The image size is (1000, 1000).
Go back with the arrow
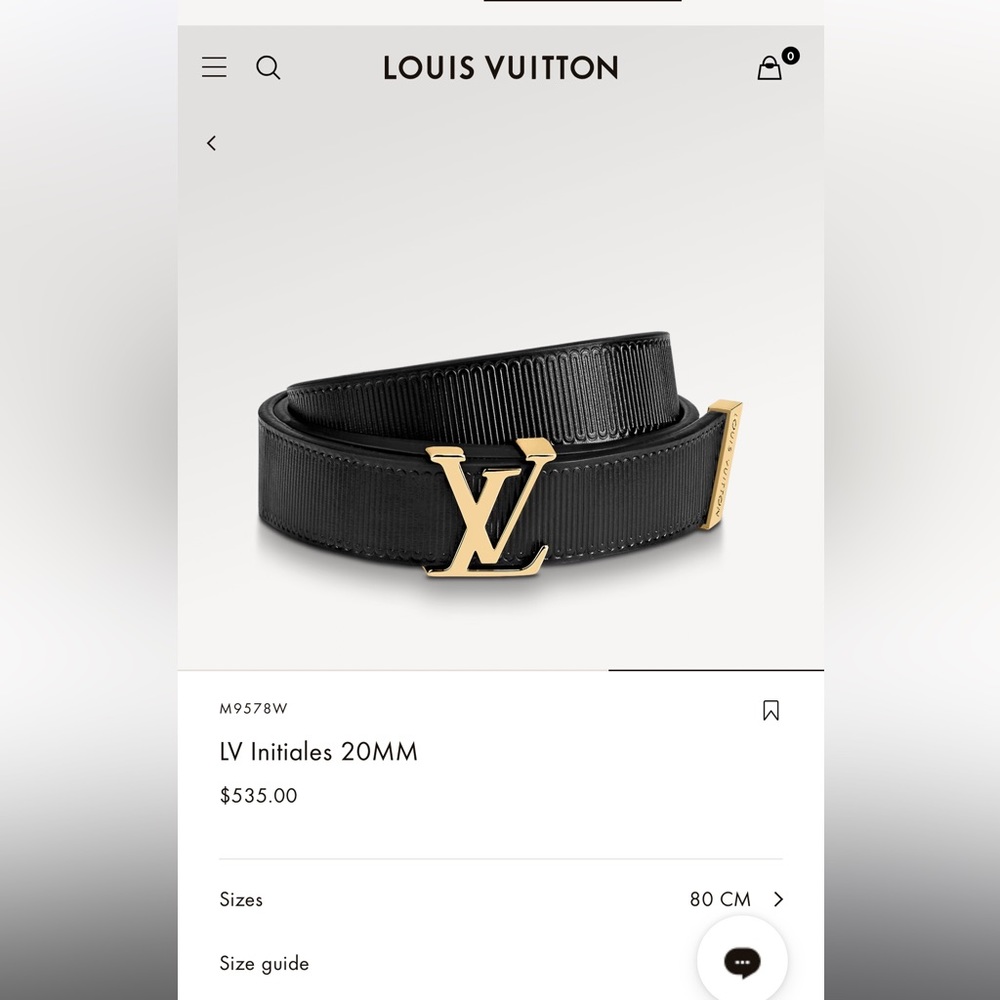point(211,143)
